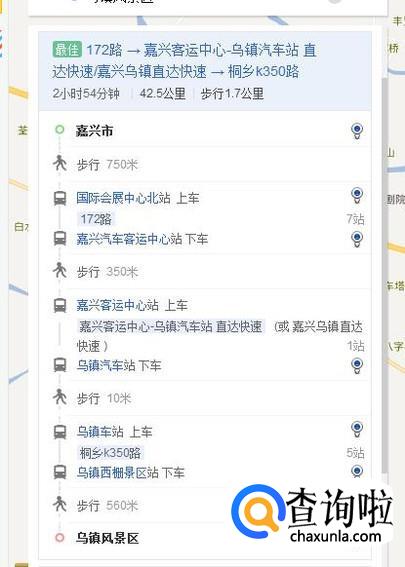Screen dimensions: 405x567
Task: Tap the 172路 bus line tag
Action: click(x=96, y=219)
